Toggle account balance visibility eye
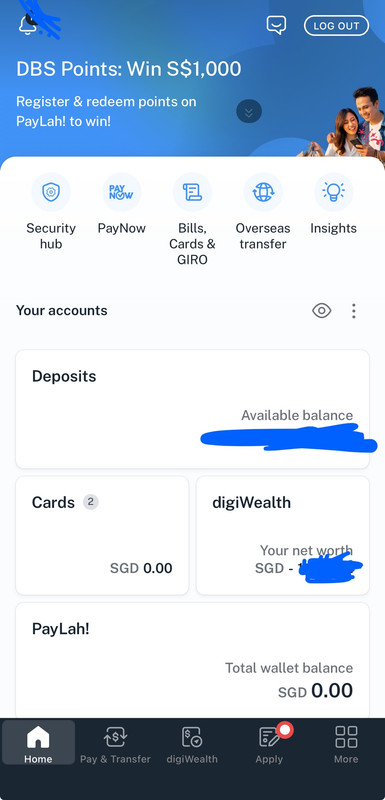This screenshot has height=800, width=385. 321,311
